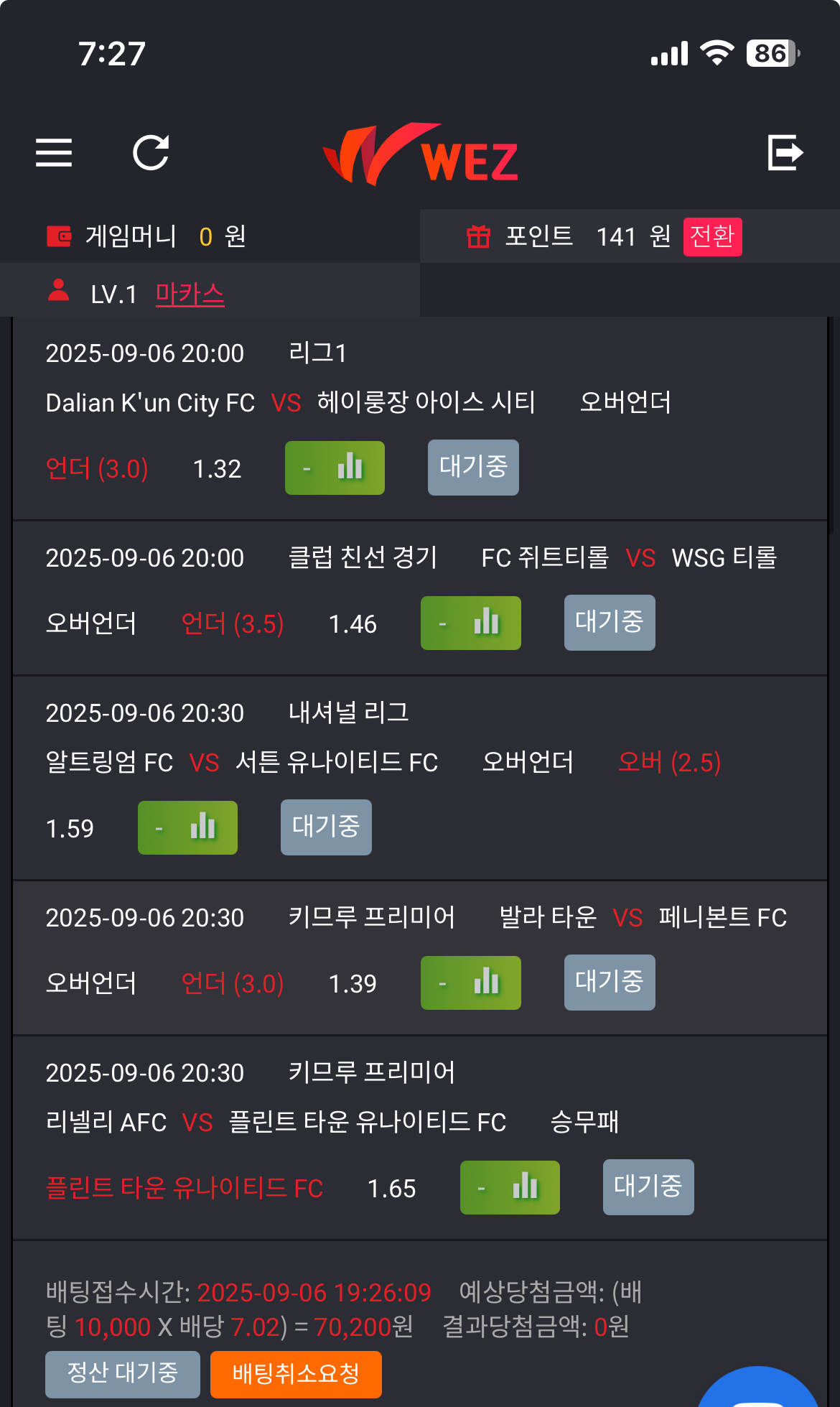Tap the 정산 대기중 button
The width and height of the screenshot is (840, 1407).
[x=123, y=1374]
